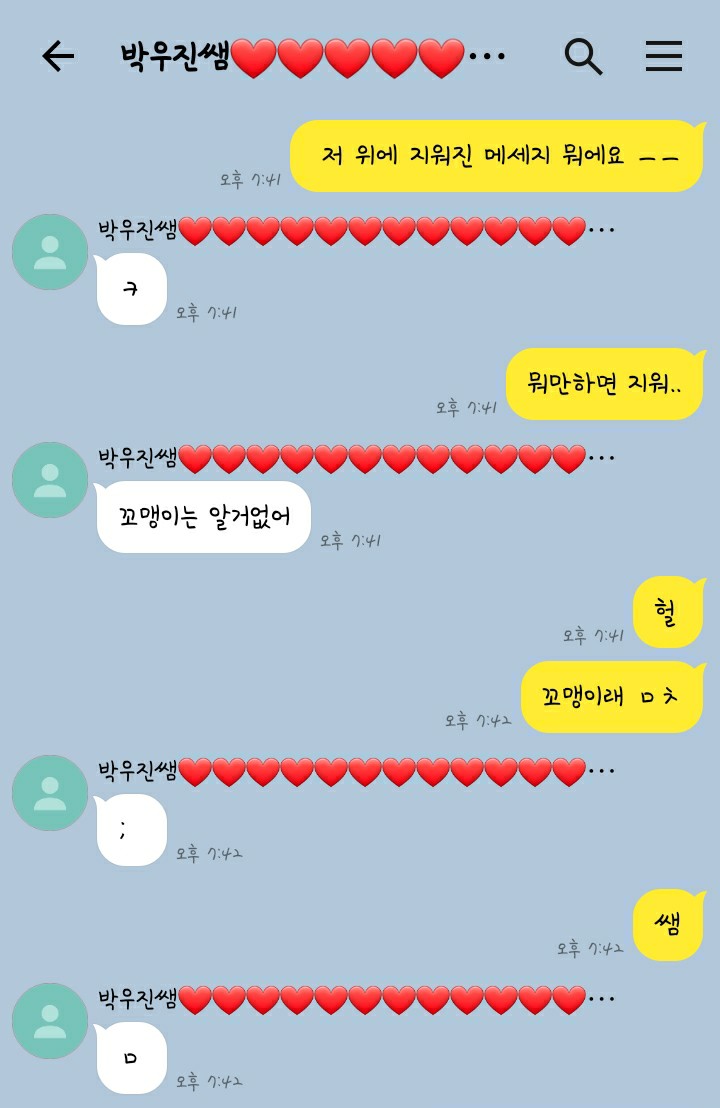Open search in this chat
720x1108 pixels.
(583, 56)
